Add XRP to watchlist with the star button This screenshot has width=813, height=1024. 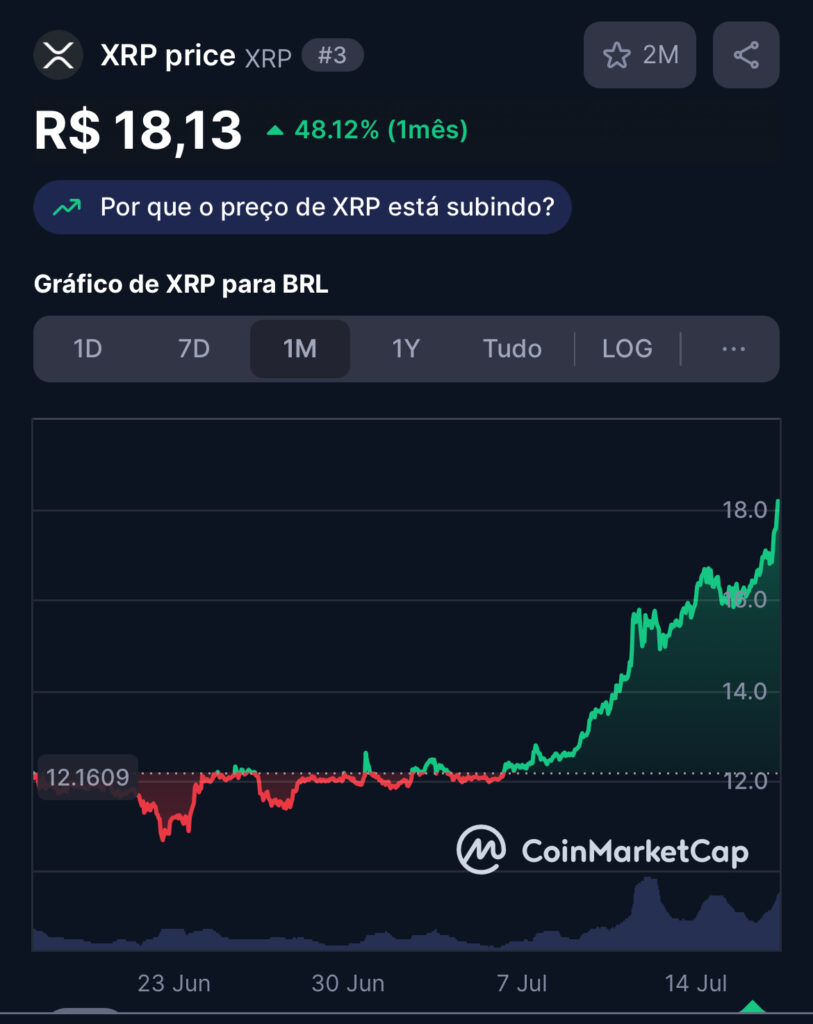[640, 55]
